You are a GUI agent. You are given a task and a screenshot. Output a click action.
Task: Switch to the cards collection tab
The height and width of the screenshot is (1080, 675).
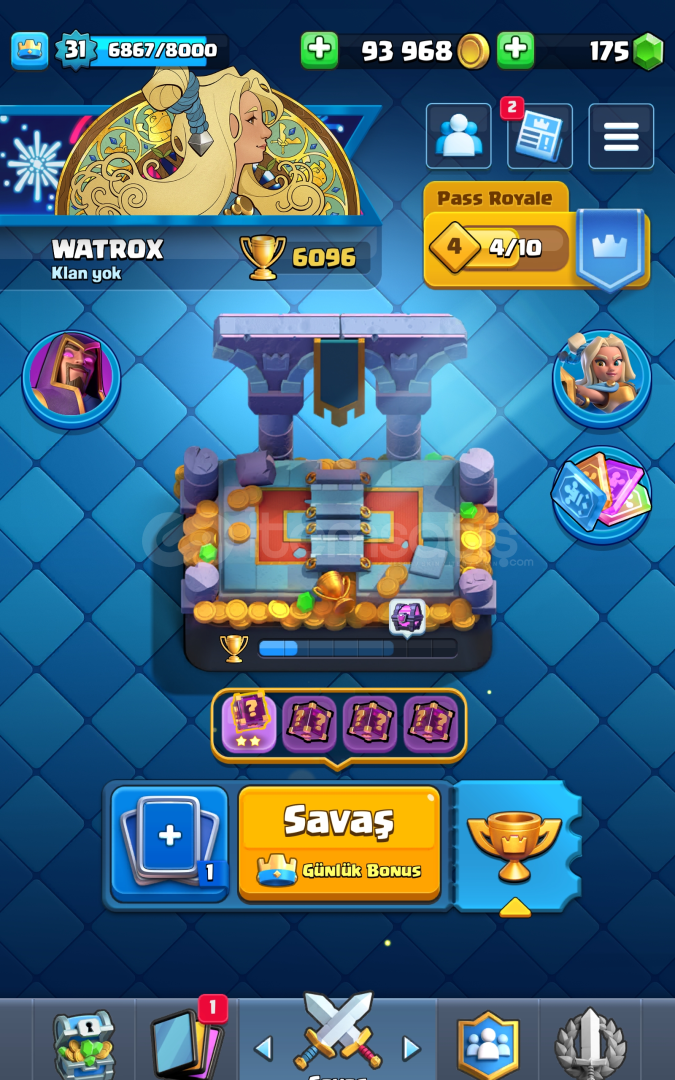[x=187, y=1043]
